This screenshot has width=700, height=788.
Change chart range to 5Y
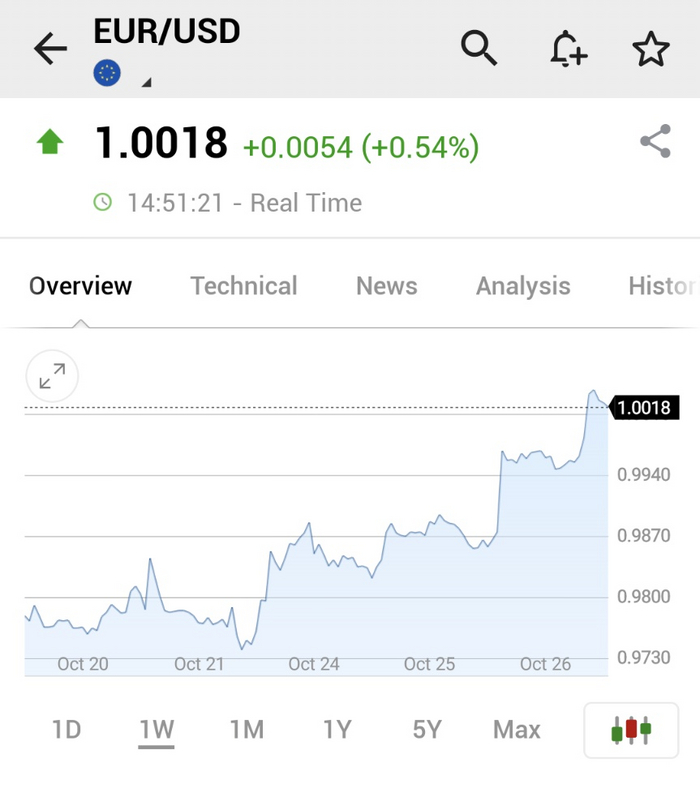tap(427, 730)
